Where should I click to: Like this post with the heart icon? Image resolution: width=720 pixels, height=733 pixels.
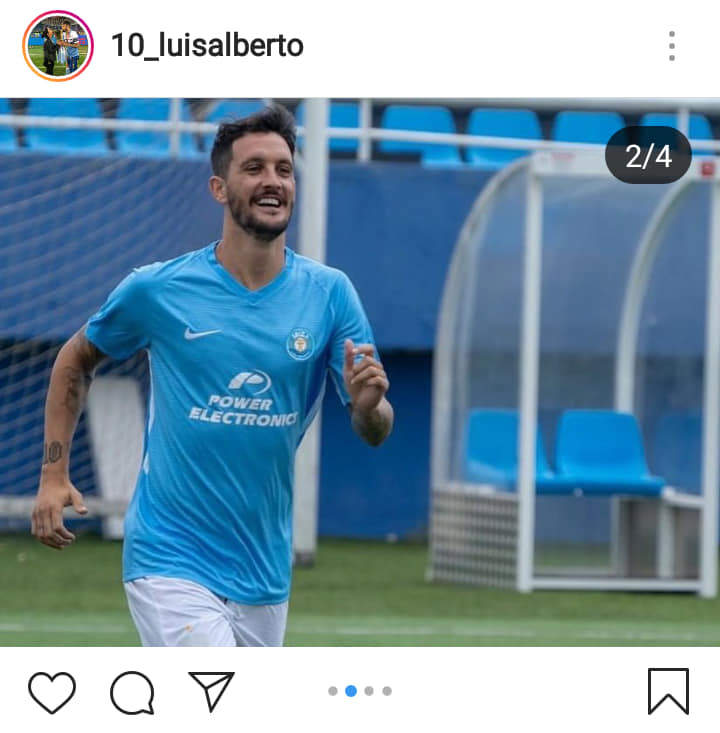51,692
